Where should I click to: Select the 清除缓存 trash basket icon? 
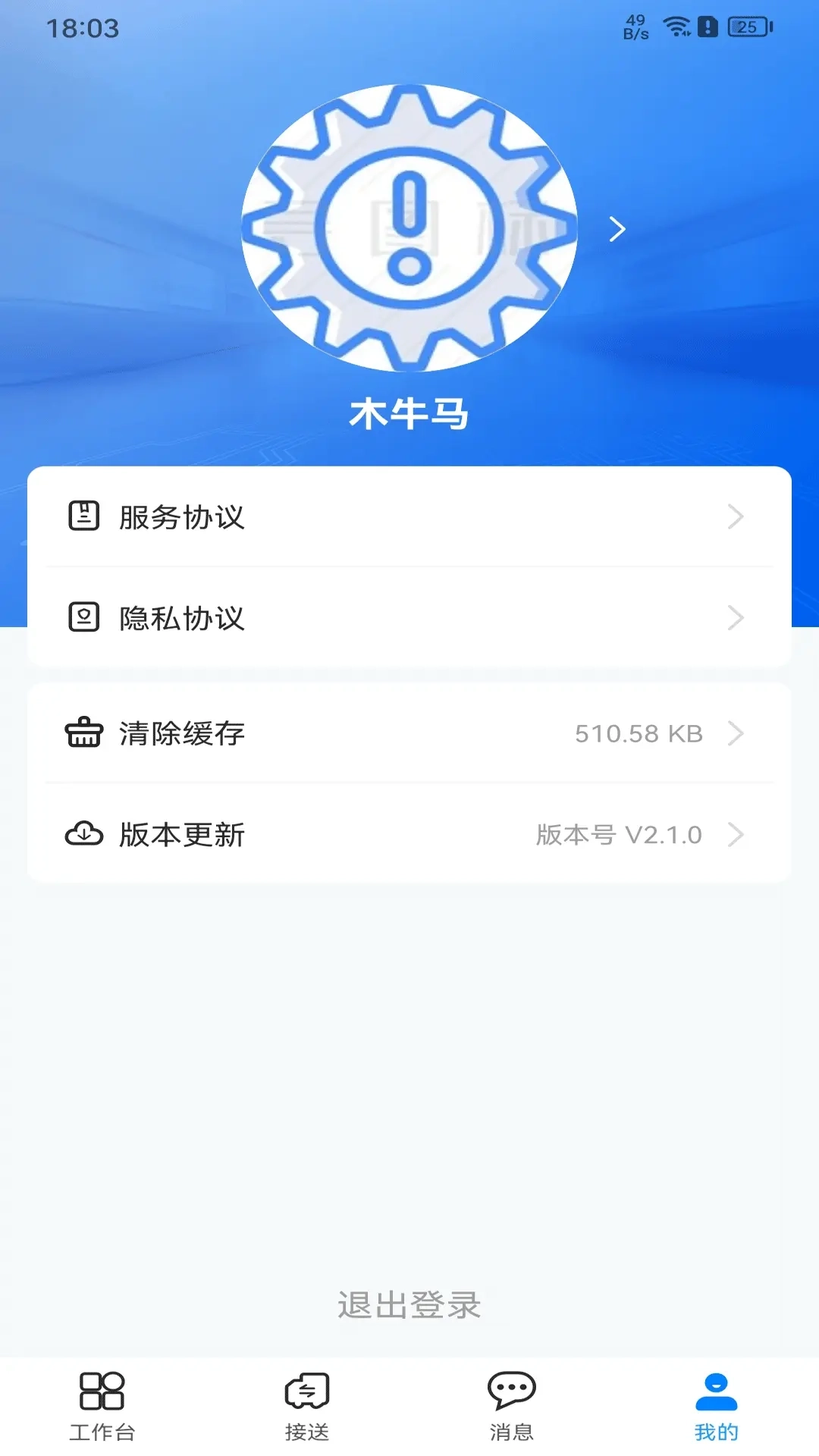(x=83, y=733)
